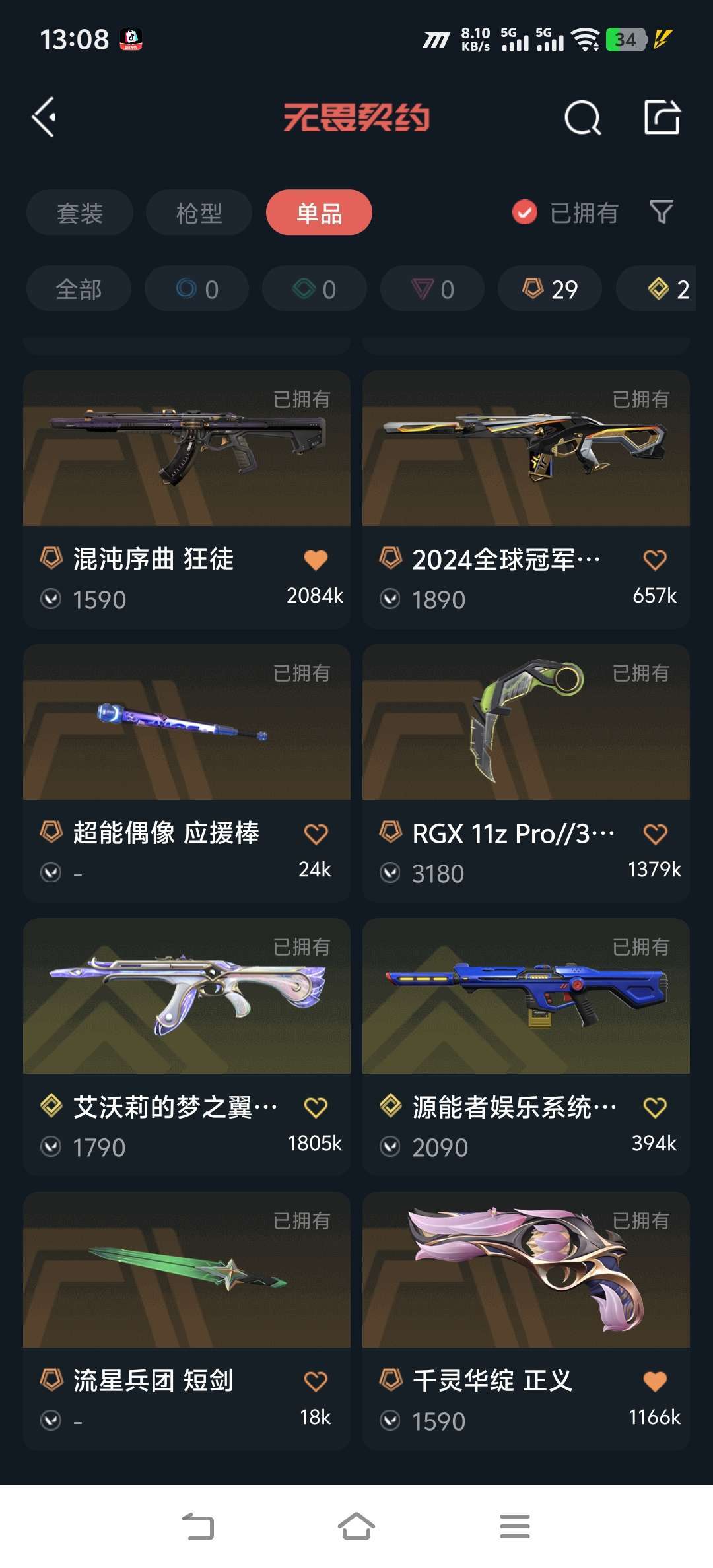Remove like from 混沌序曲 狂徒
Screen dimensions: 713x1568
316,560
